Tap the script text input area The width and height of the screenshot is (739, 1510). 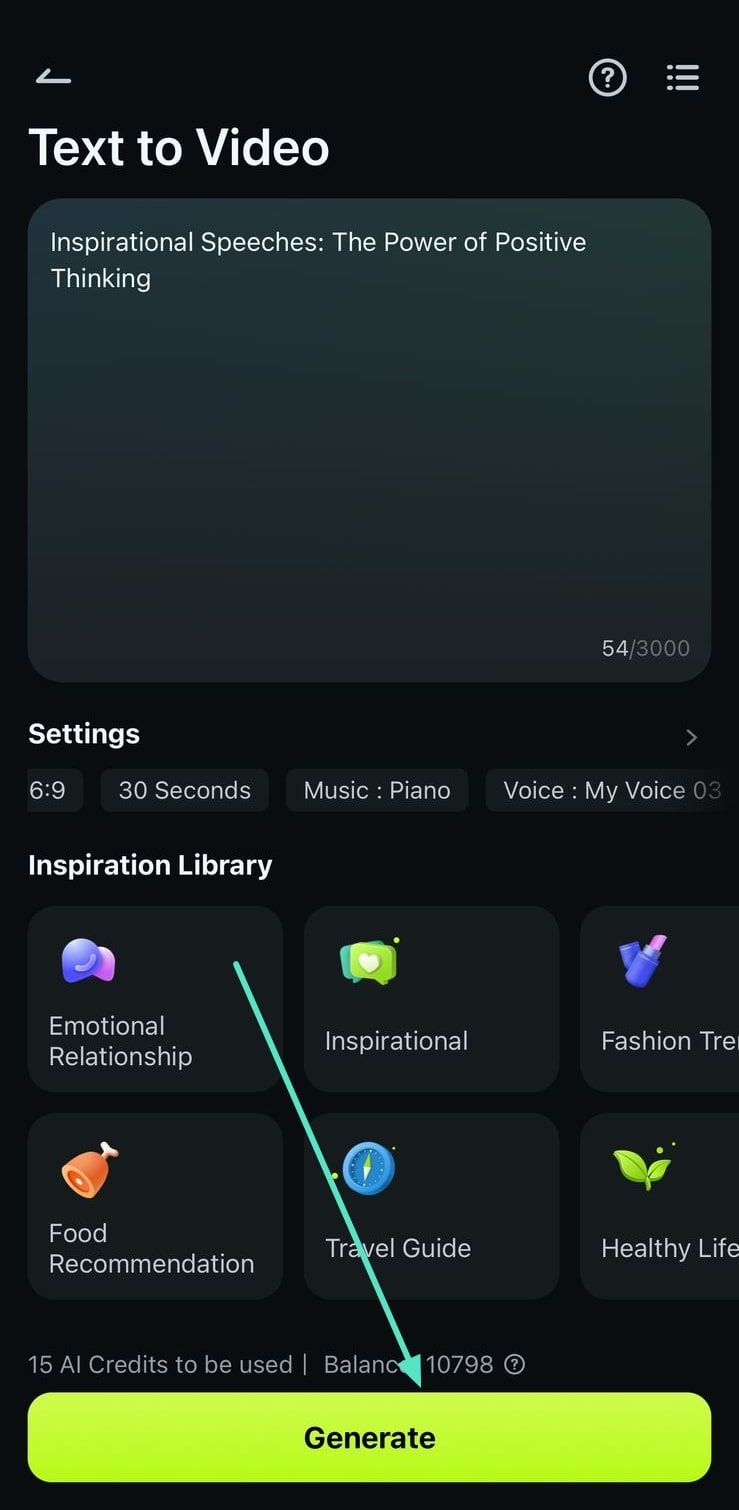click(x=369, y=440)
